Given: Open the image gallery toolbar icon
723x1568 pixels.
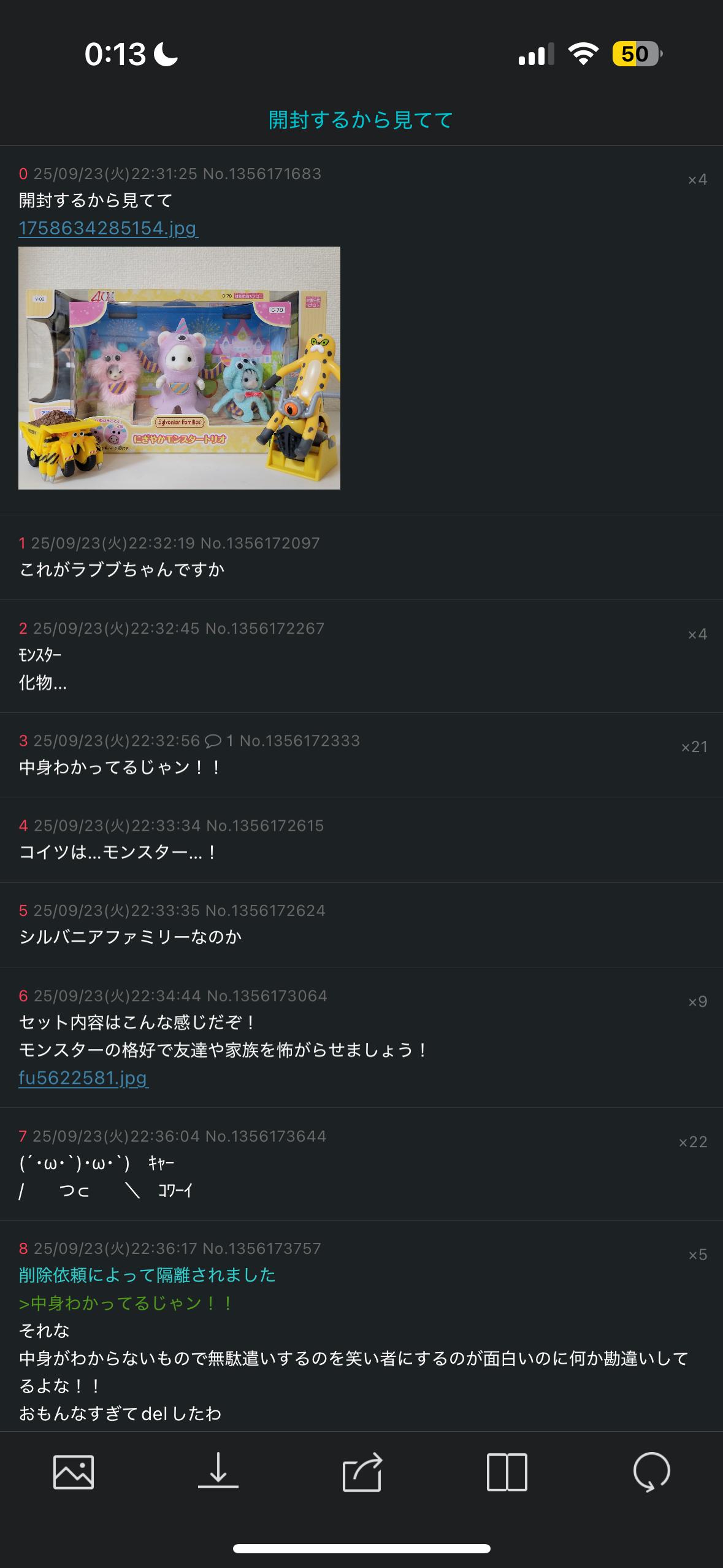Looking at the screenshot, I should coord(74,1472).
